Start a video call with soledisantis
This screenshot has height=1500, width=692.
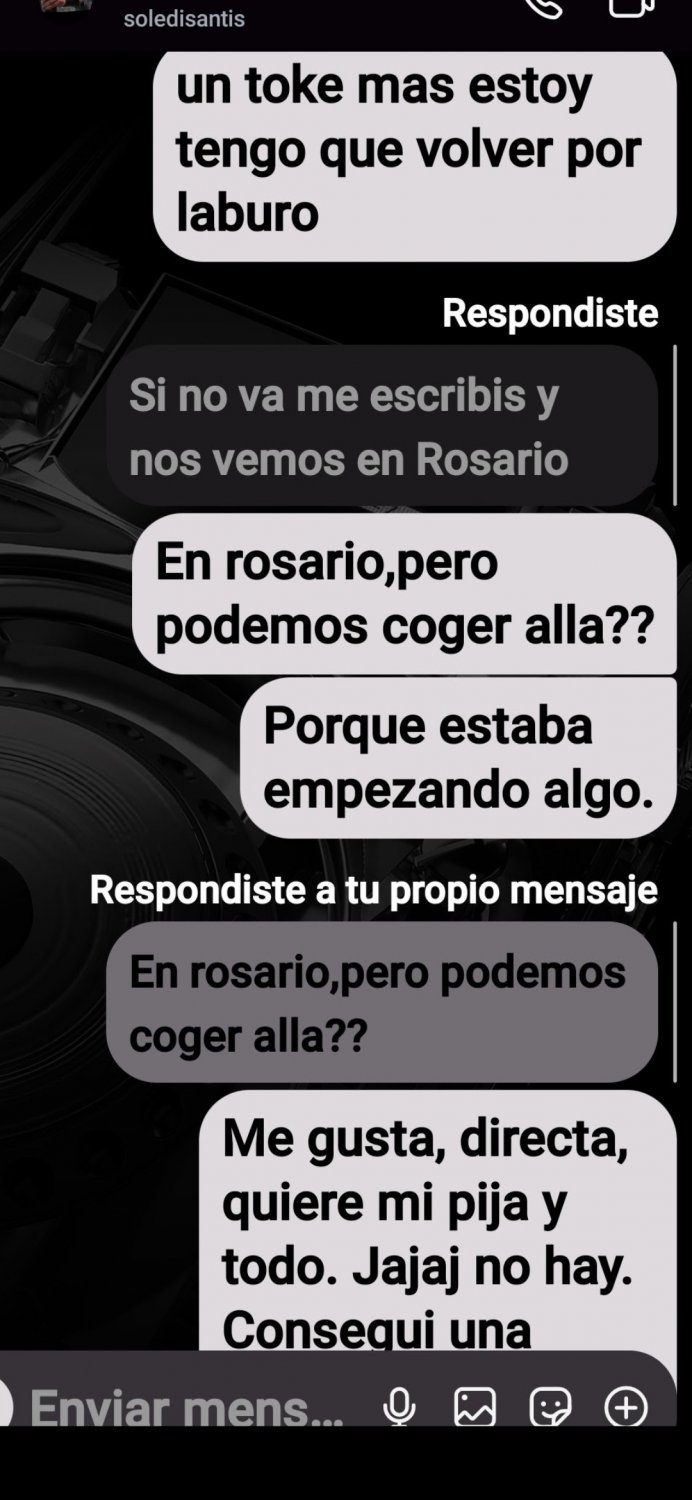(631, 7)
